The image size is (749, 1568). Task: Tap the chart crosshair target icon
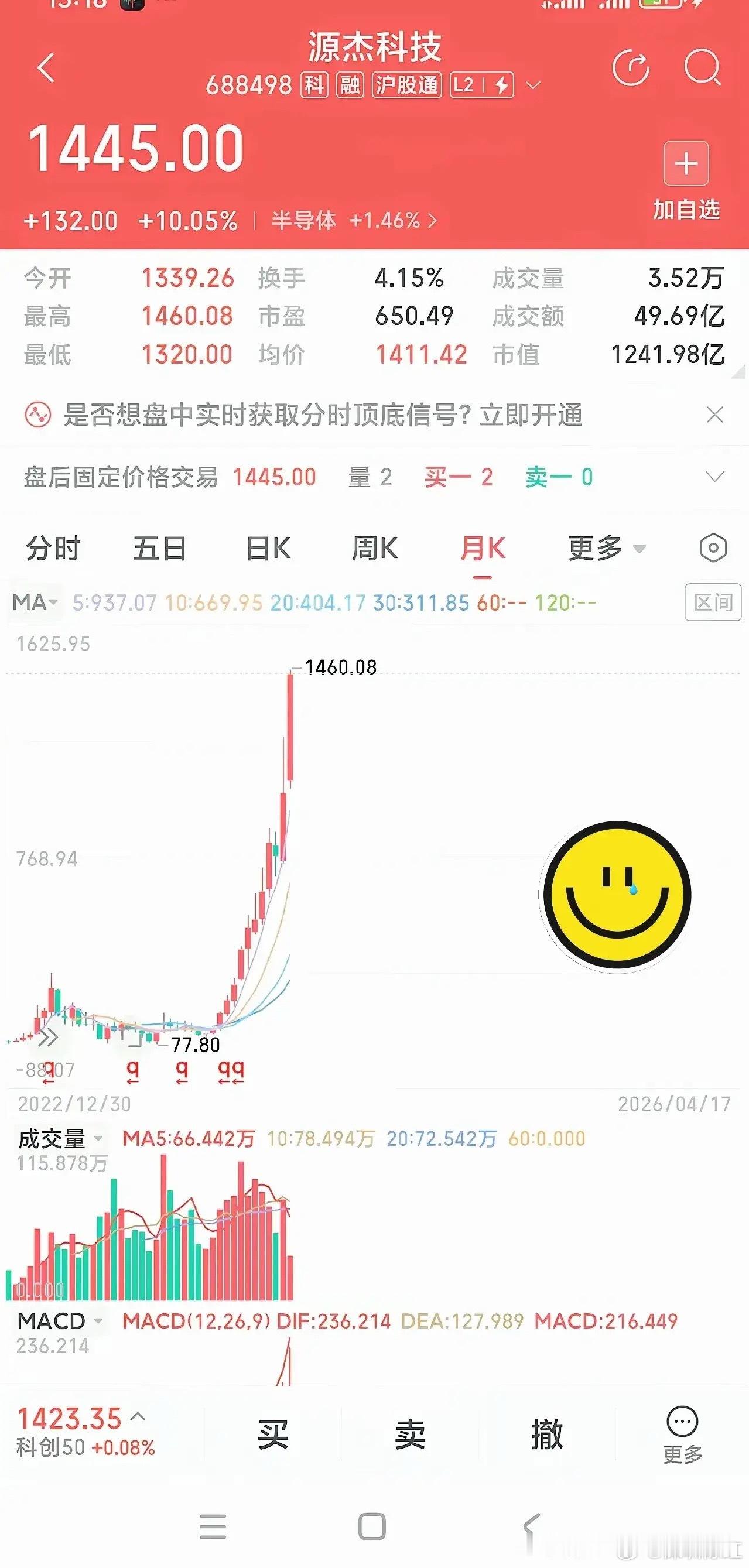coord(713,548)
